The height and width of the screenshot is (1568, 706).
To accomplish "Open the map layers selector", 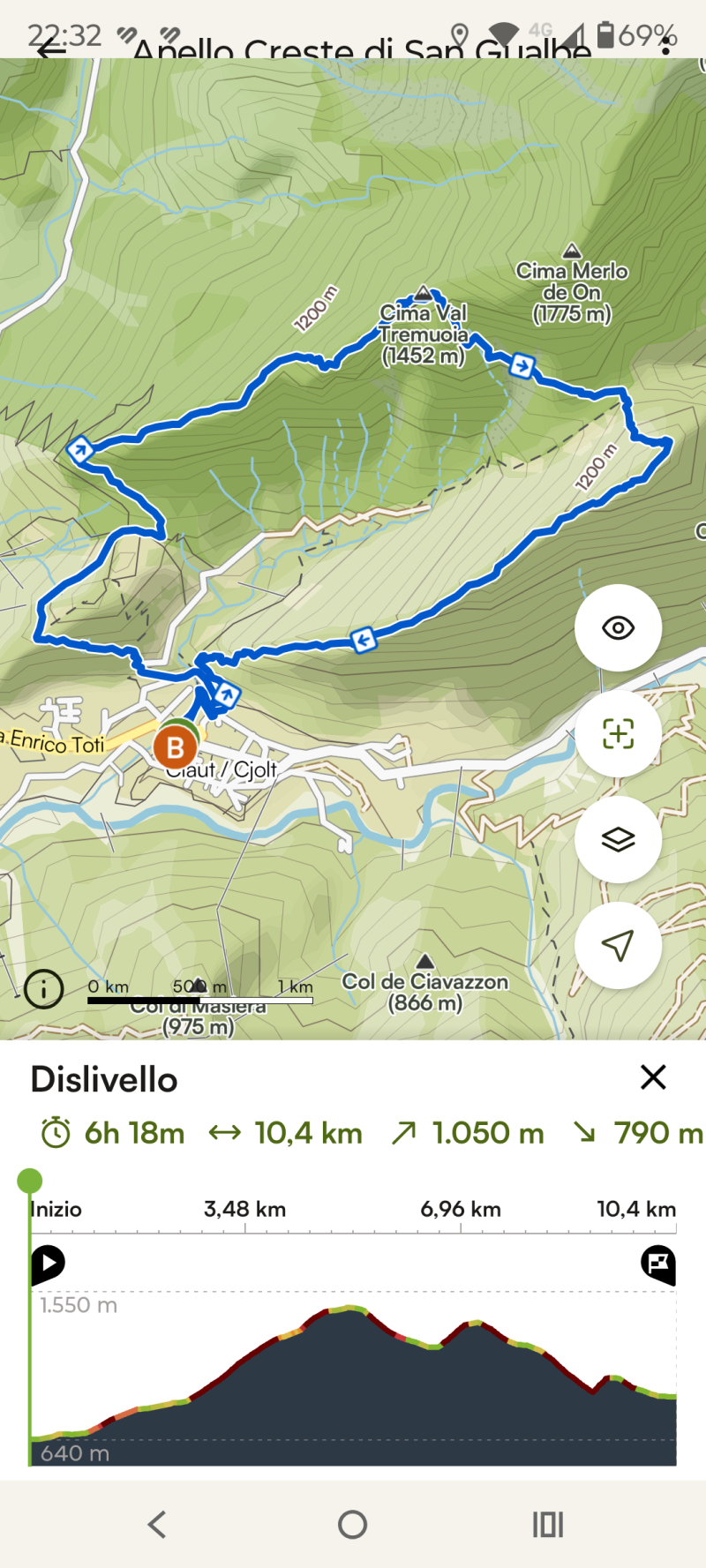I will coord(618,839).
